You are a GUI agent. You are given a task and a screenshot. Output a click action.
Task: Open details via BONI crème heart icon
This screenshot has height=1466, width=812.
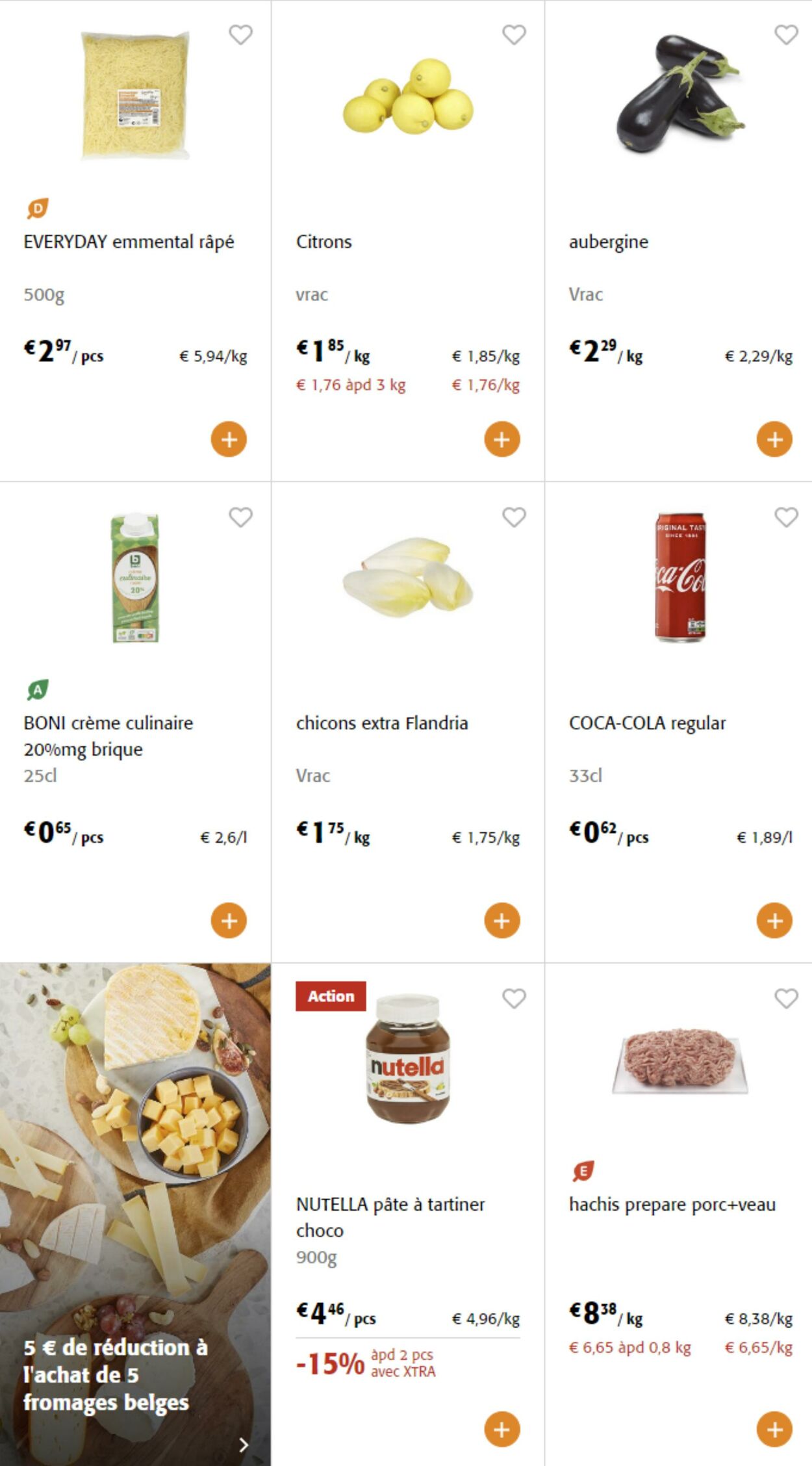click(x=240, y=517)
